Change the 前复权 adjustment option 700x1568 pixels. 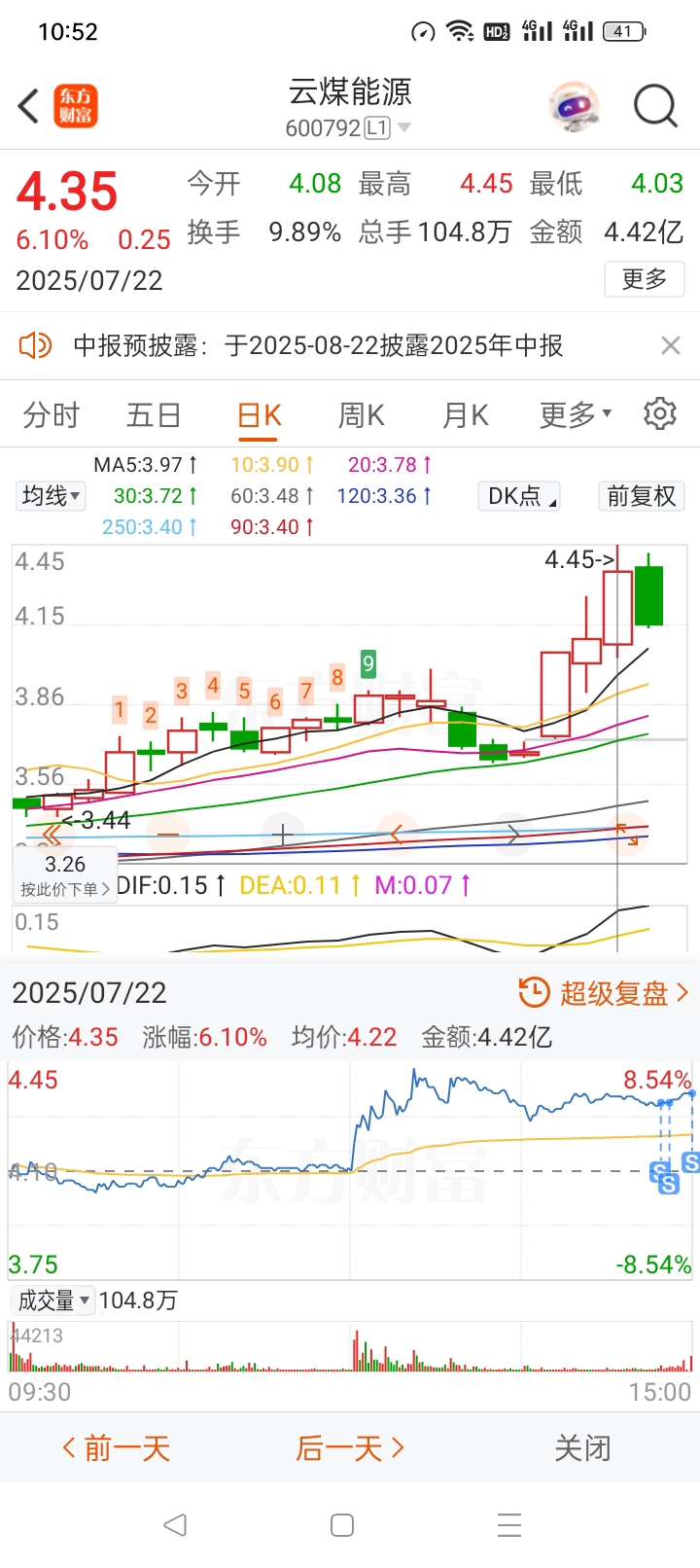click(x=641, y=496)
